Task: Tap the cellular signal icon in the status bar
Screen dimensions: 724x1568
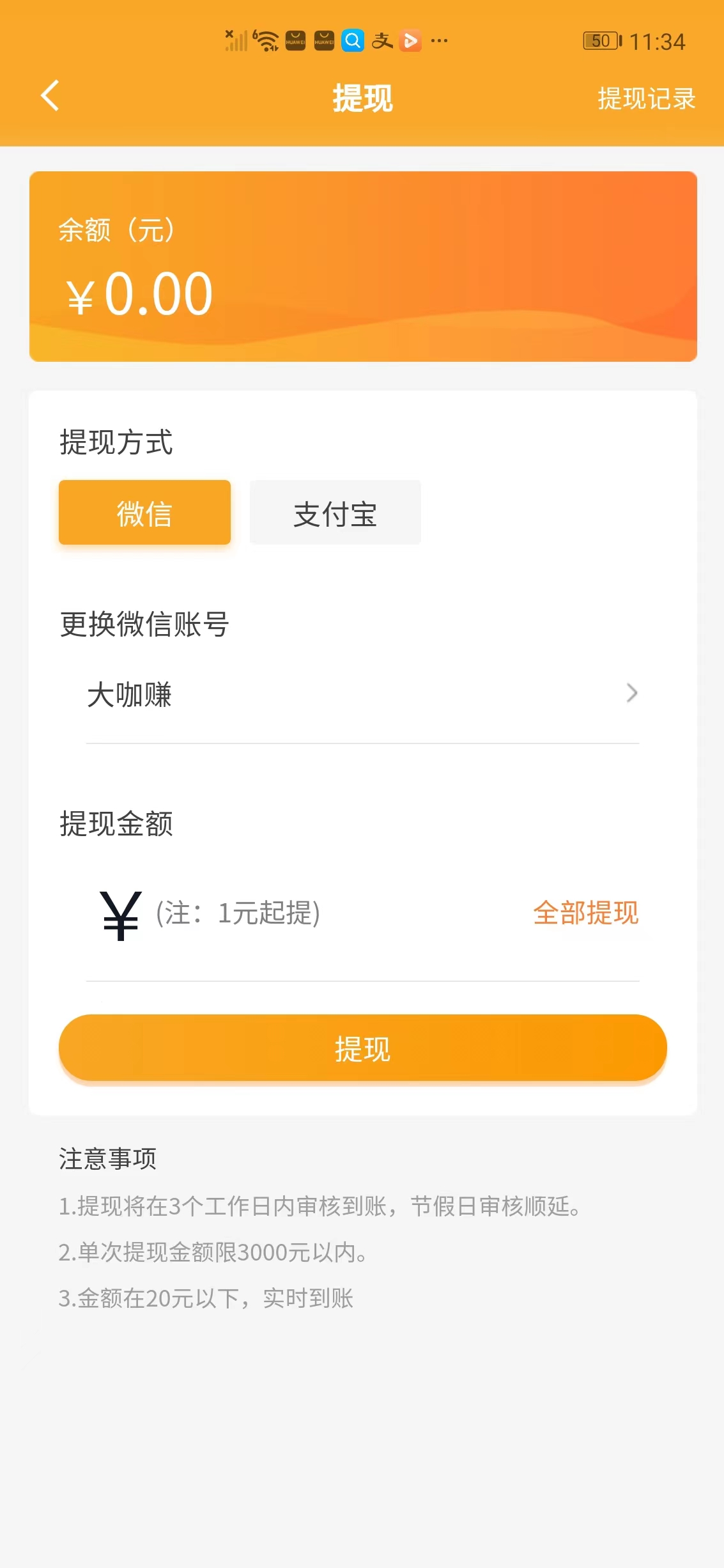Action: click(x=236, y=40)
